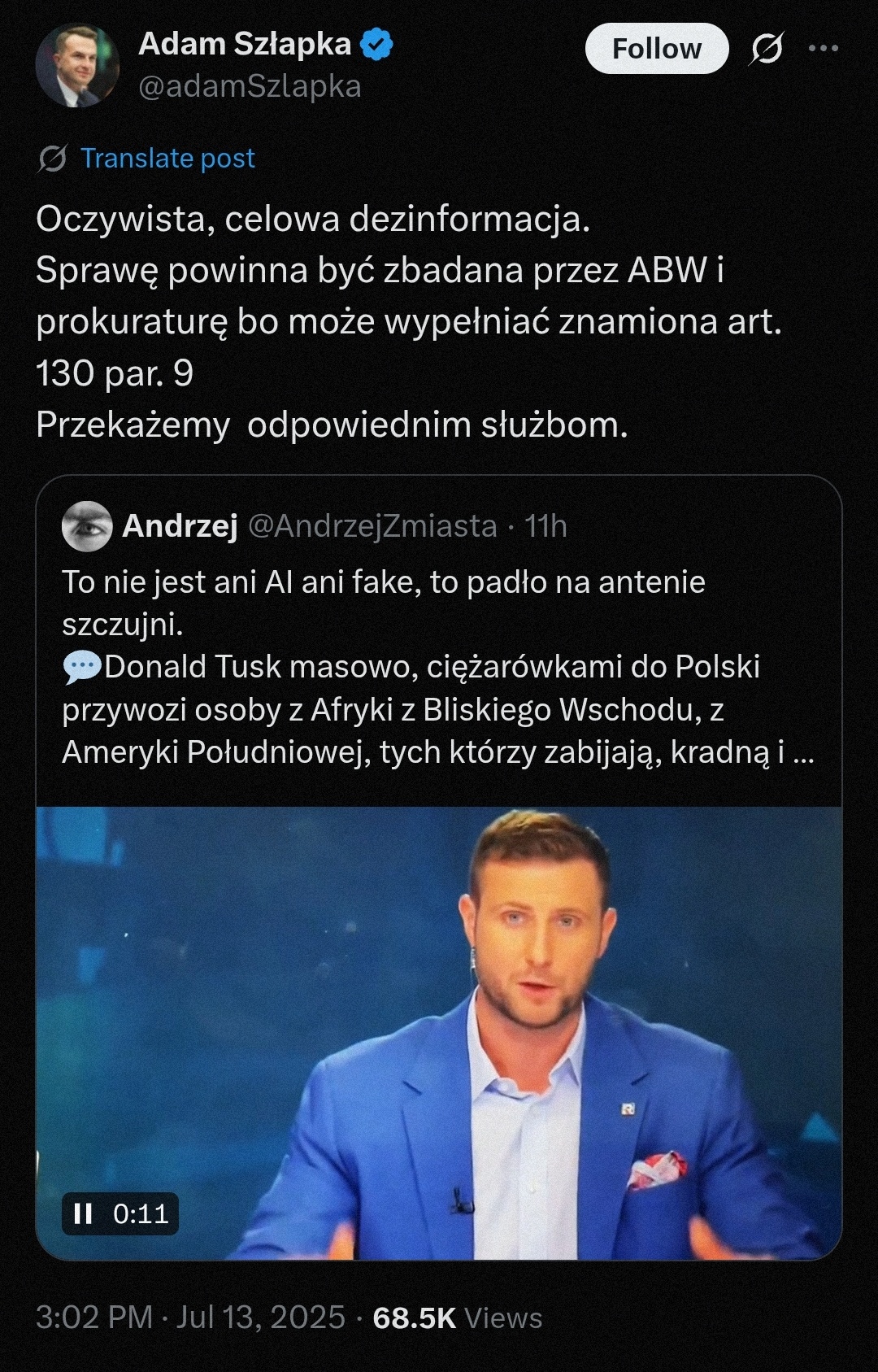Pause the video at 0:11
Screen dimensions: 878x1372
[83, 1214]
